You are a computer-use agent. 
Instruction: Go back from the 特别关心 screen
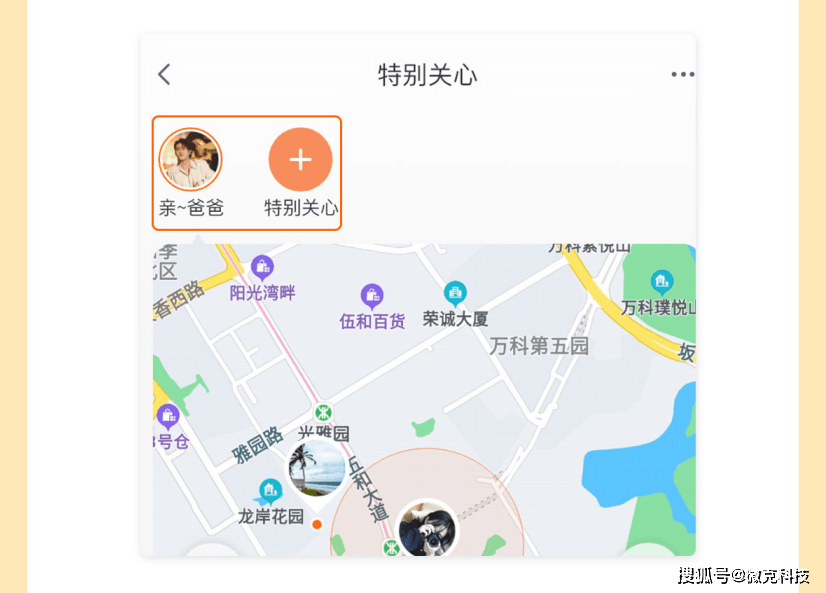pos(165,74)
